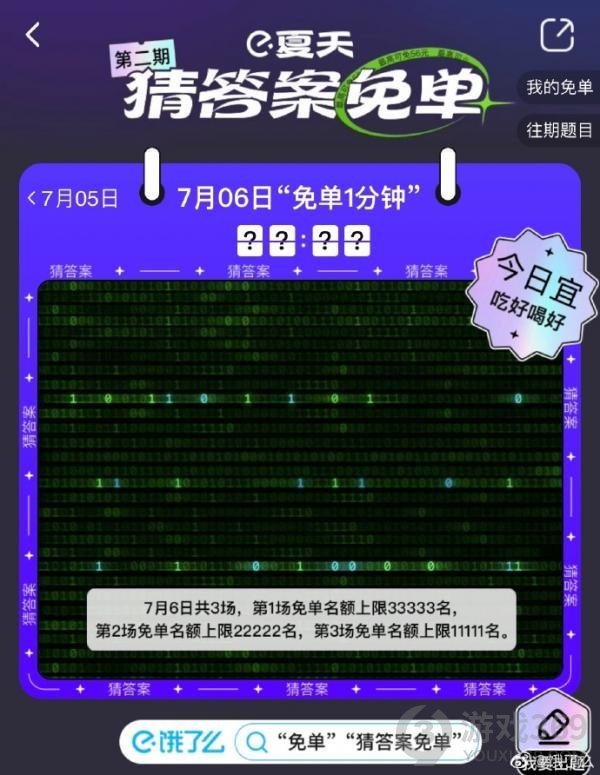Open 我的免单 page
Viewport: 600px width, 775px height.
coord(559,88)
